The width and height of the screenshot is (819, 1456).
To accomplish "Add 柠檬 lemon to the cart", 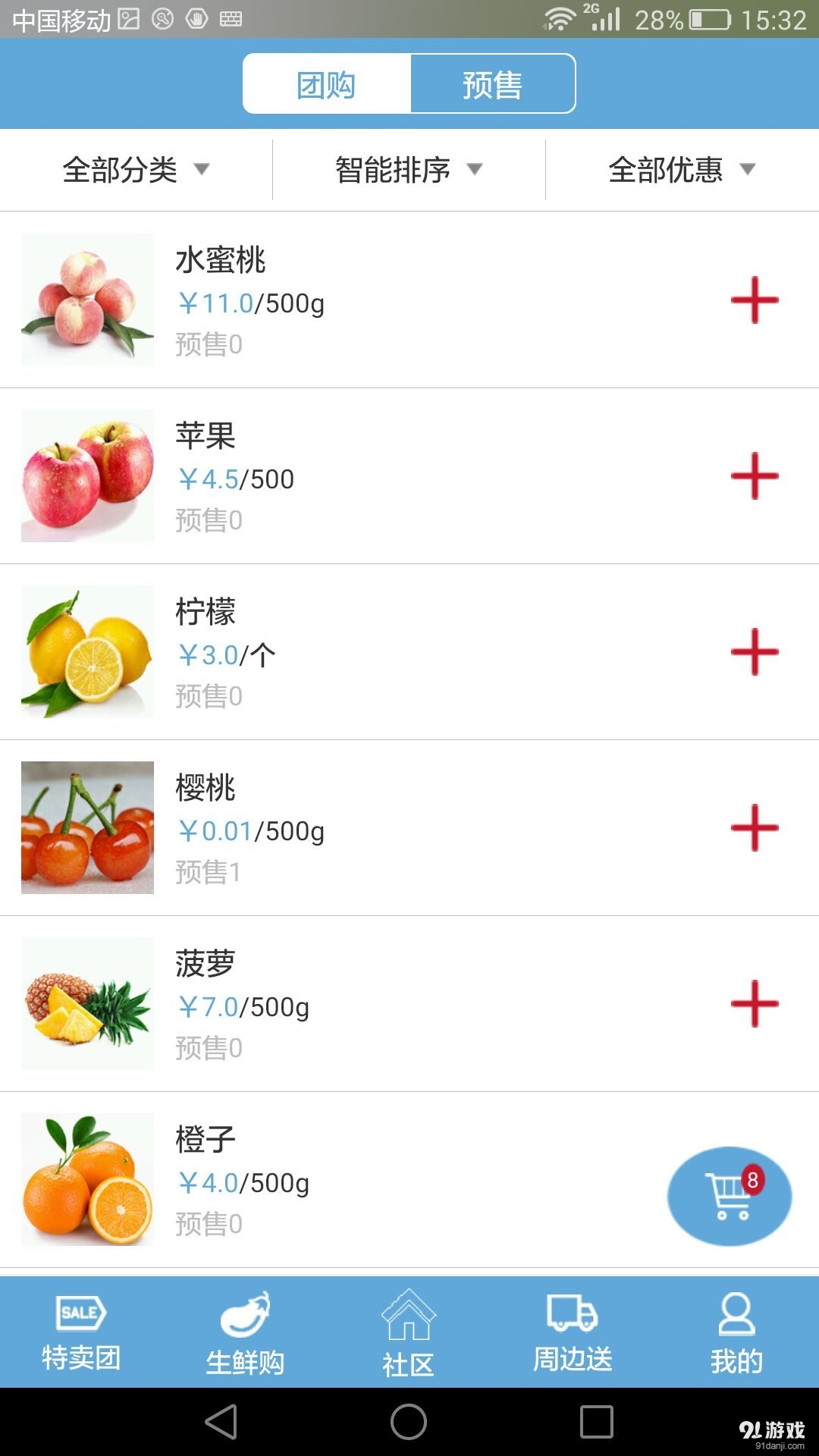I will [754, 652].
